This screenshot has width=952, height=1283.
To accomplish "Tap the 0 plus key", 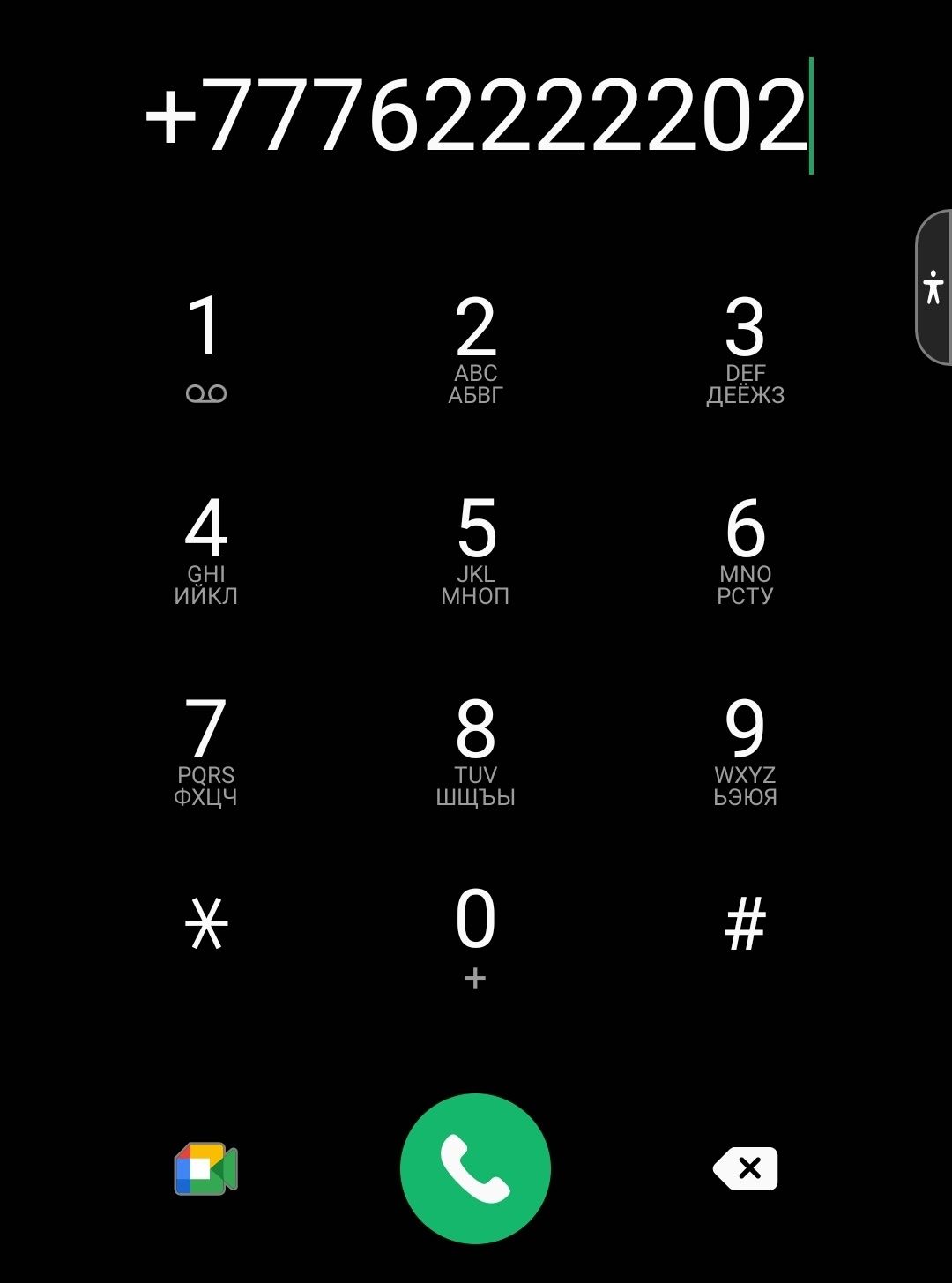I will pyautogui.click(x=475, y=936).
